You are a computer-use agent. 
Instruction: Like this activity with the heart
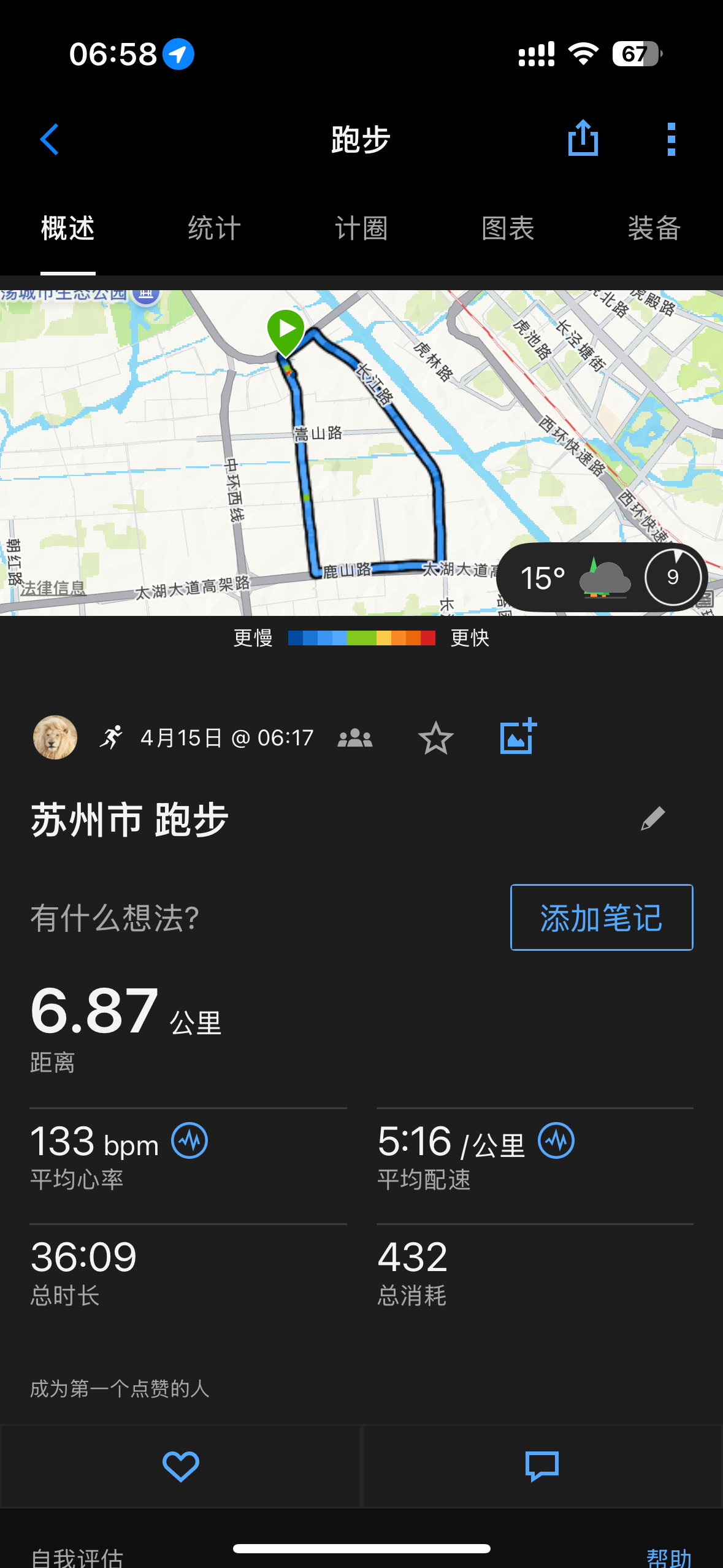tap(180, 1466)
